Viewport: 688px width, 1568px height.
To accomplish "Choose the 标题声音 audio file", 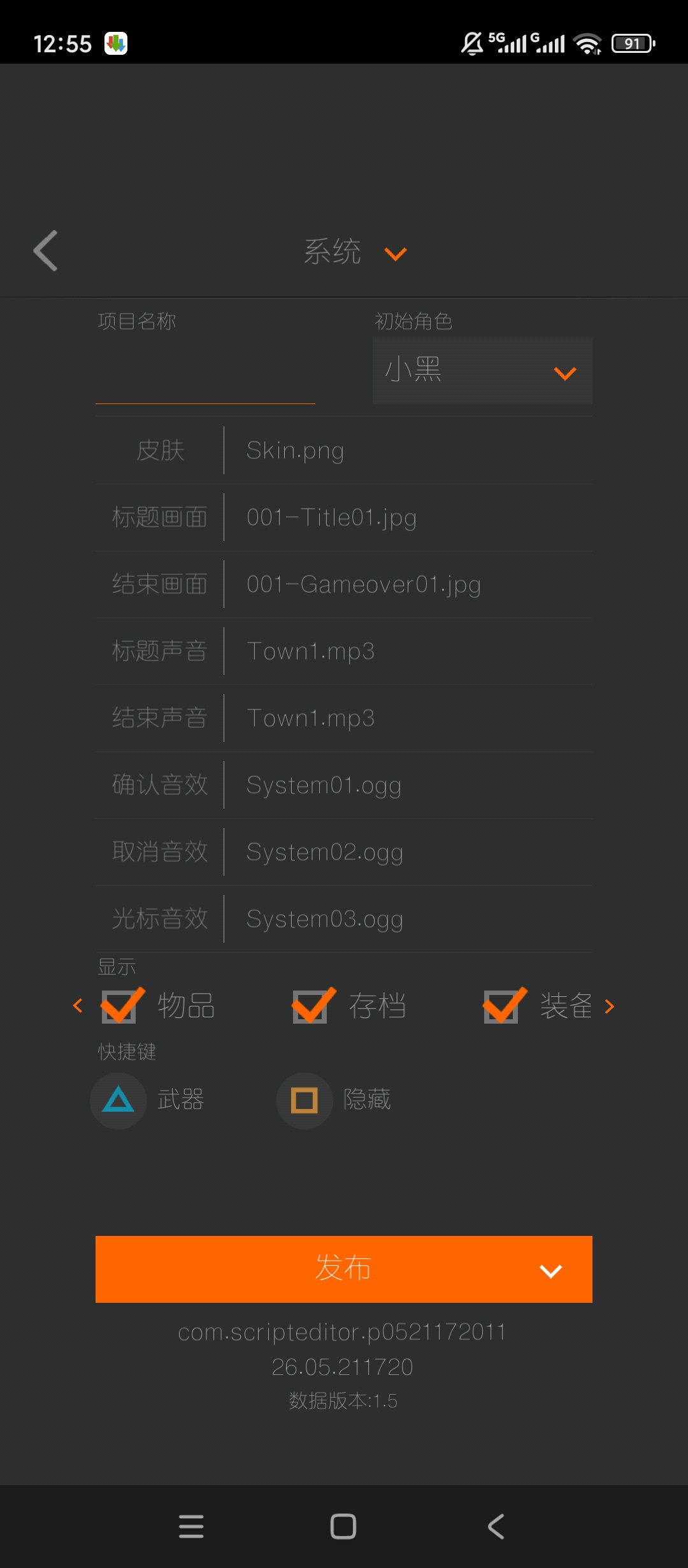I will point(344,651).
